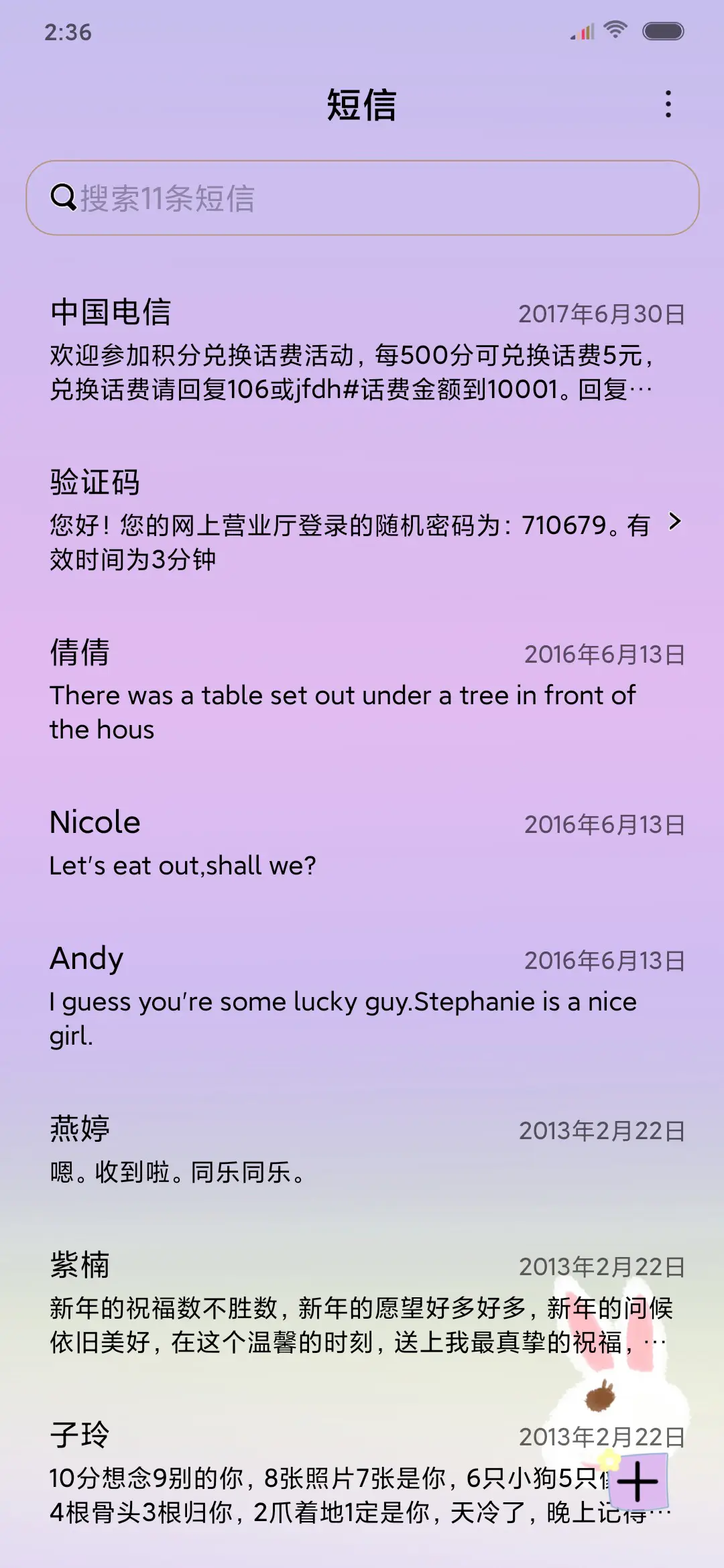This screenshot has width=724, height=1568.
Task: Open the three-dot overflow menu
Action: pos(668,105)
